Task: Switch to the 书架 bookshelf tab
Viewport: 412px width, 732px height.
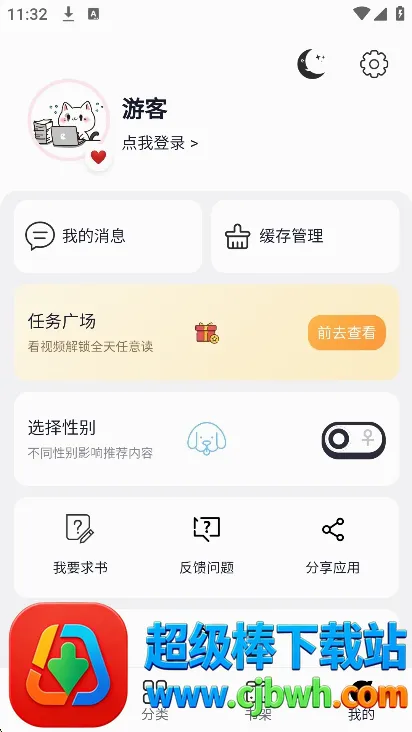Action: (258, 700)
